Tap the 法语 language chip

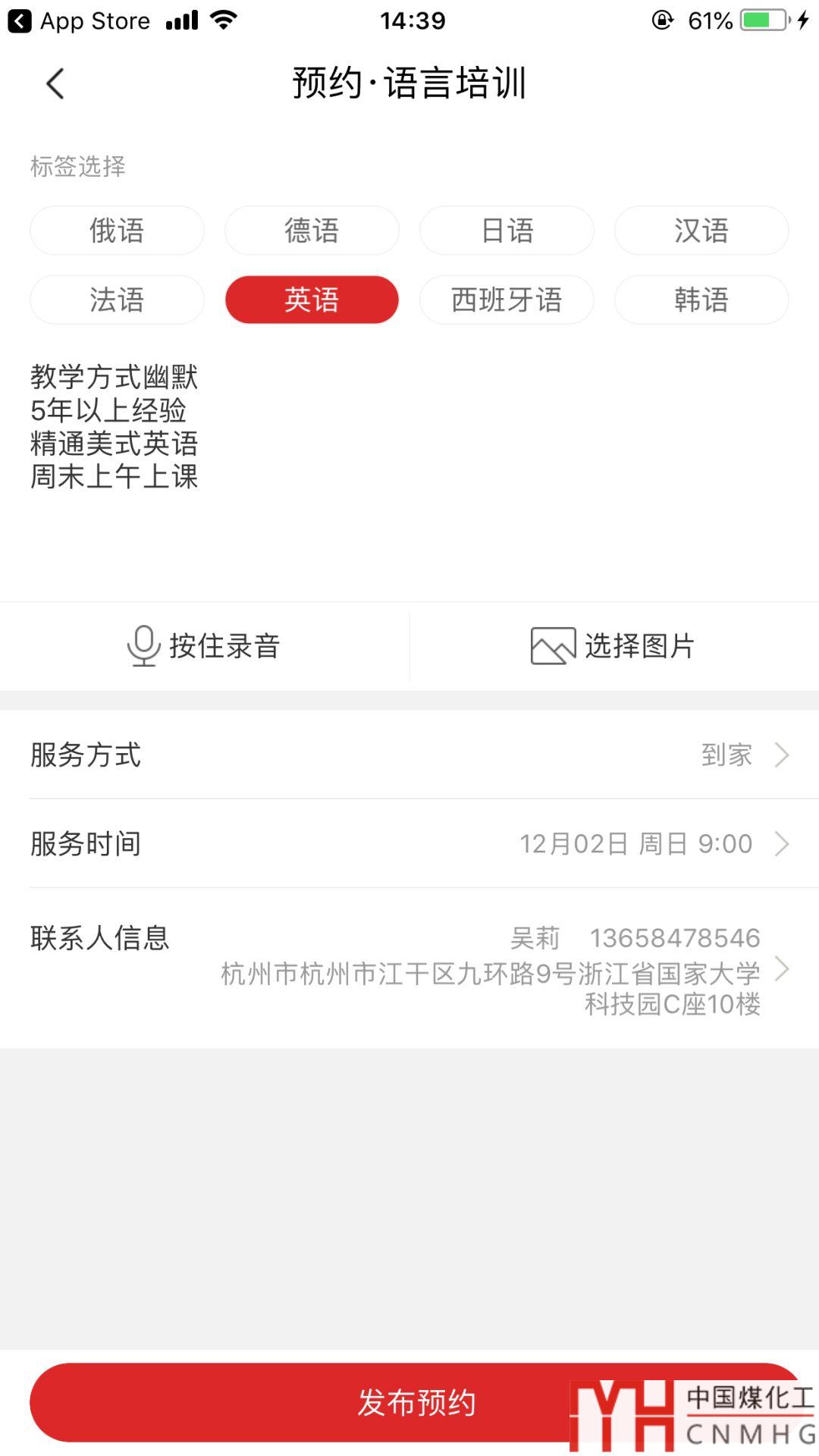tap(117, 300)
